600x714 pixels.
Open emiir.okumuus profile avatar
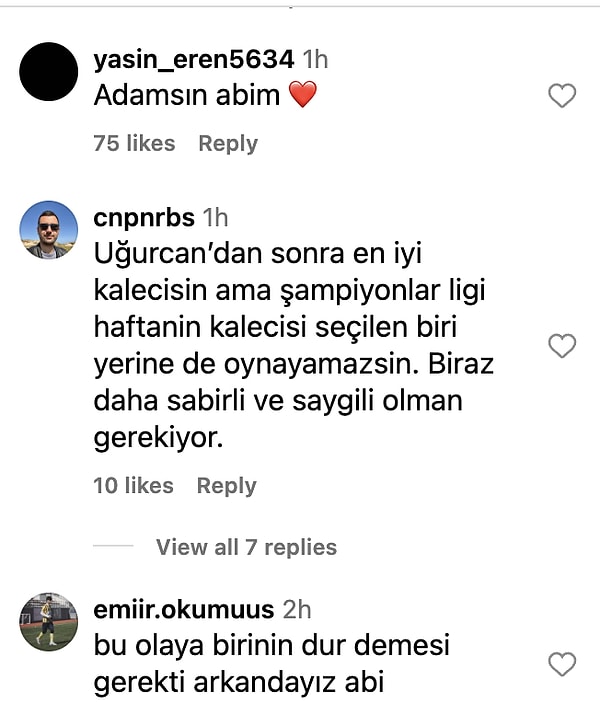48,621
